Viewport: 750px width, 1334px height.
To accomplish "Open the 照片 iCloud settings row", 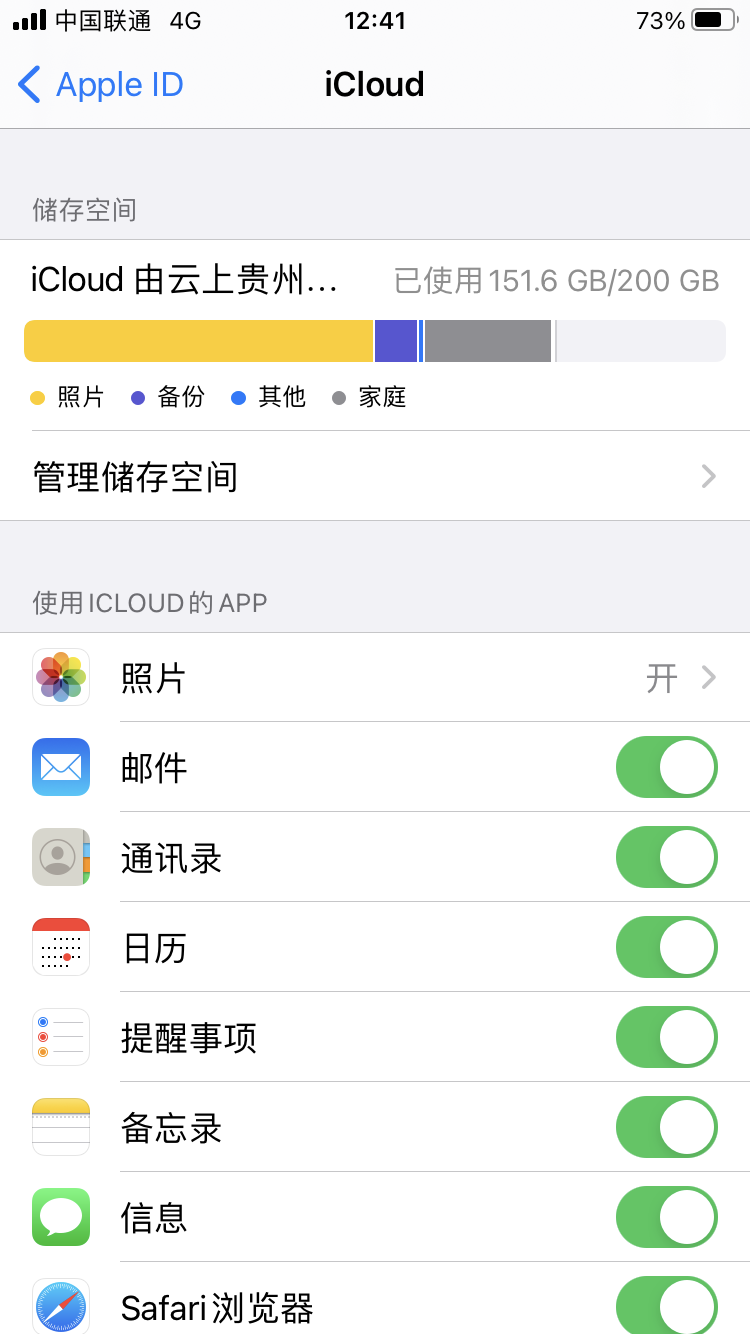I will pyautogui.click(x=375, y=678).
